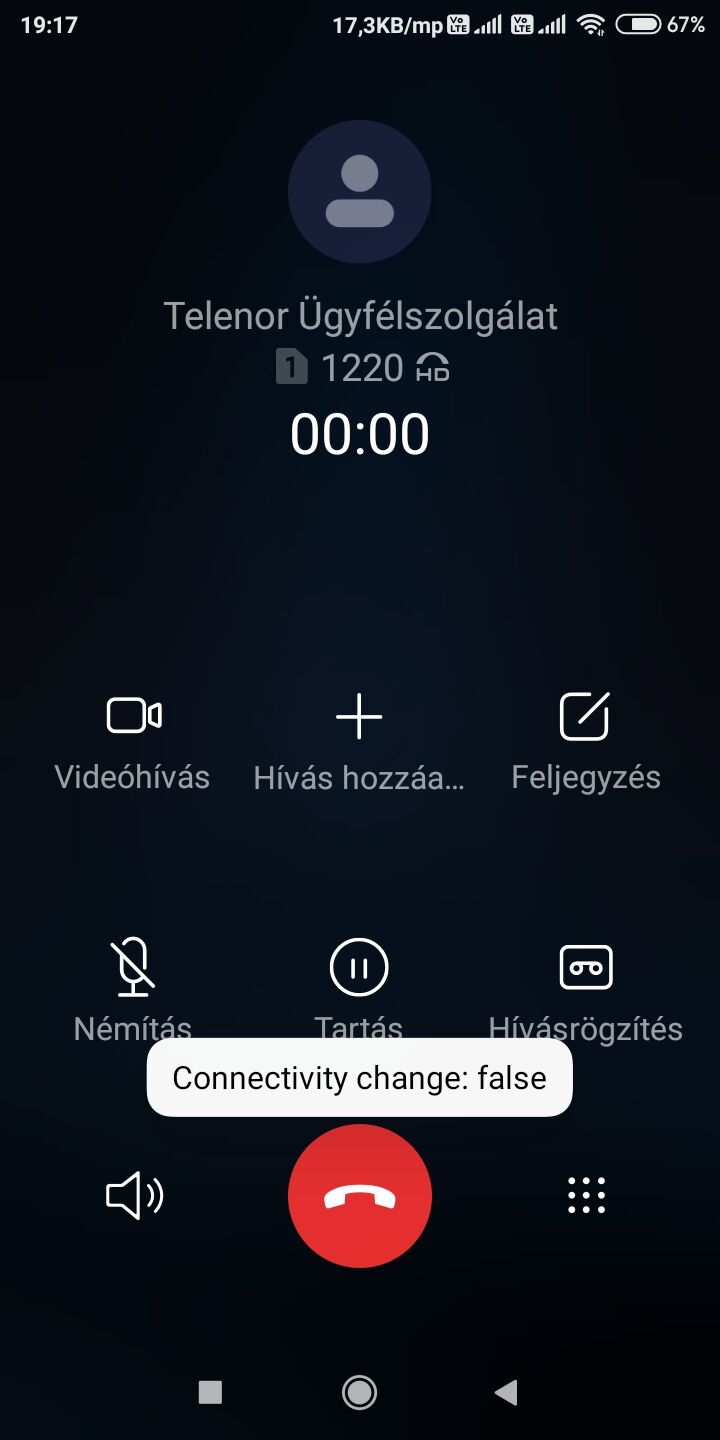Return to the home screen
Image resolution: width=720 pixels, height=1440 pixels.
[359, 1392]
